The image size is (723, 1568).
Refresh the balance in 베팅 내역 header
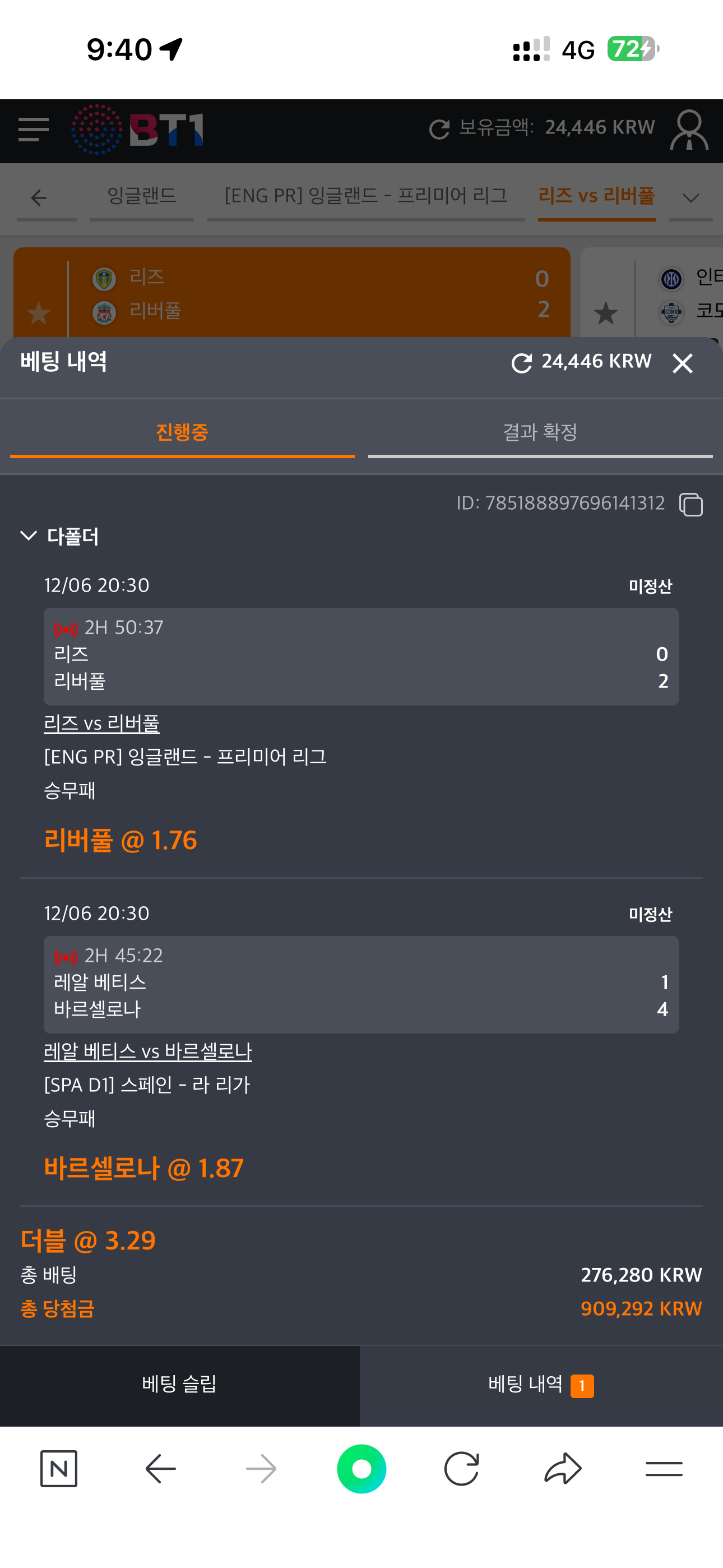pos(522,363)
